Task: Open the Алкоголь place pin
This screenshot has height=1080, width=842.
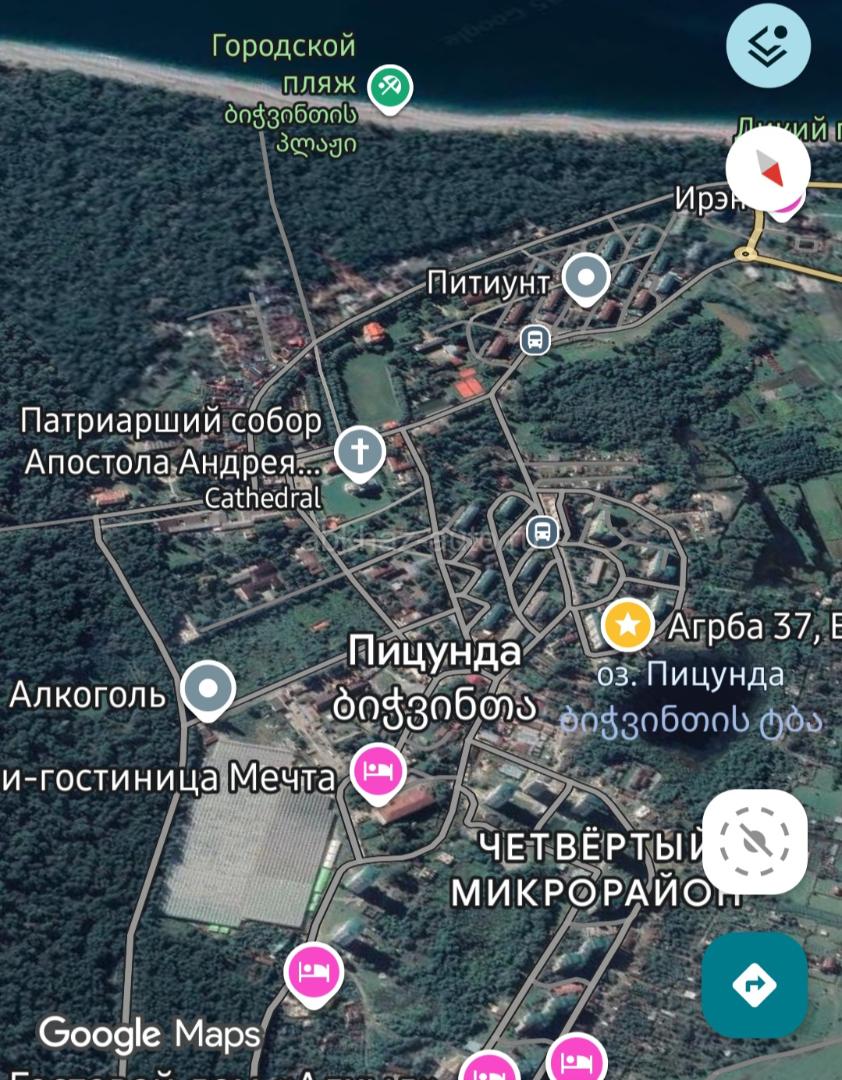Action: coord(209,689)
